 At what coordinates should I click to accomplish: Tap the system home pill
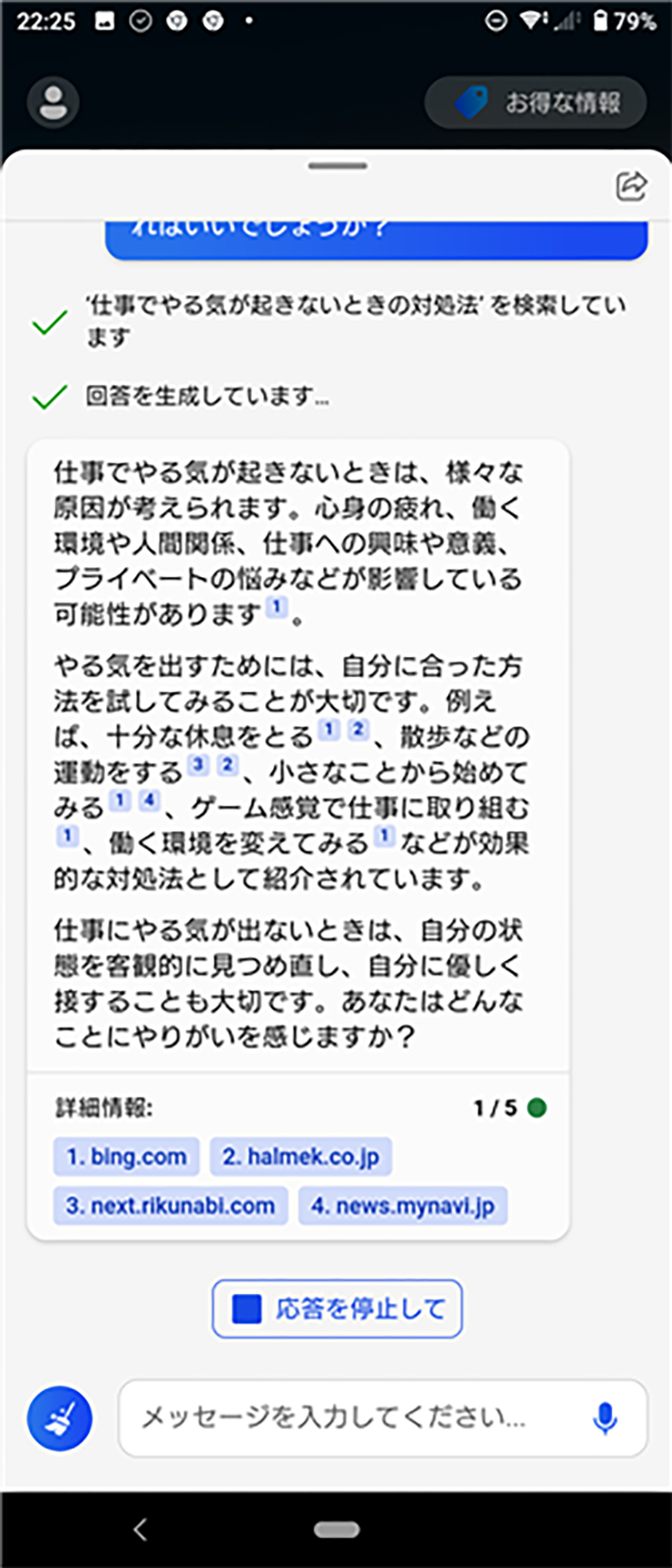pos(336,1529)
